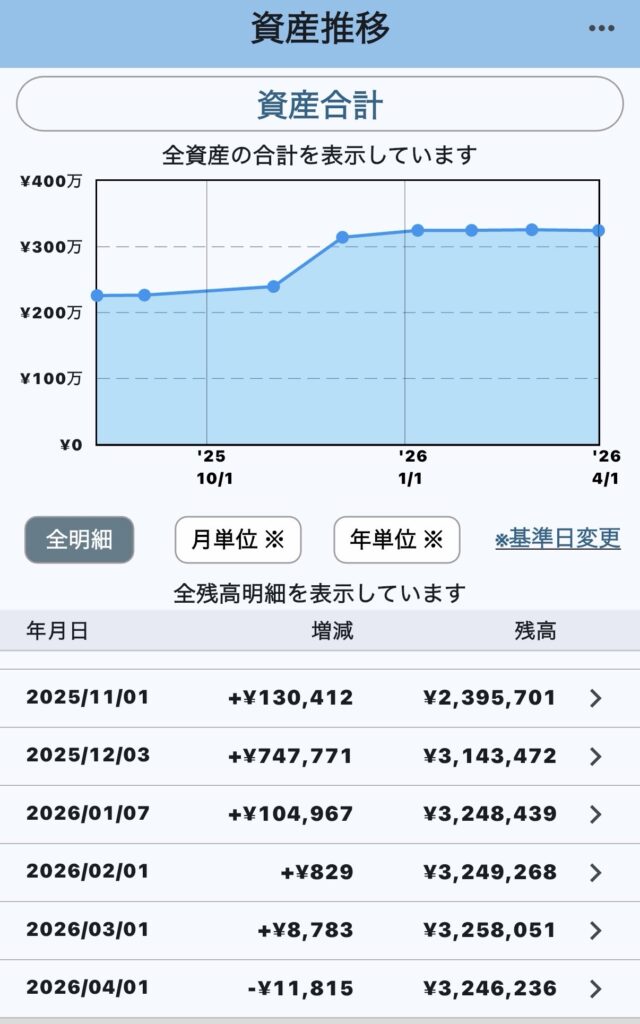Screen dimensions: 640x1024
Task: Select the 全明細 view
Action: [79, 540]
